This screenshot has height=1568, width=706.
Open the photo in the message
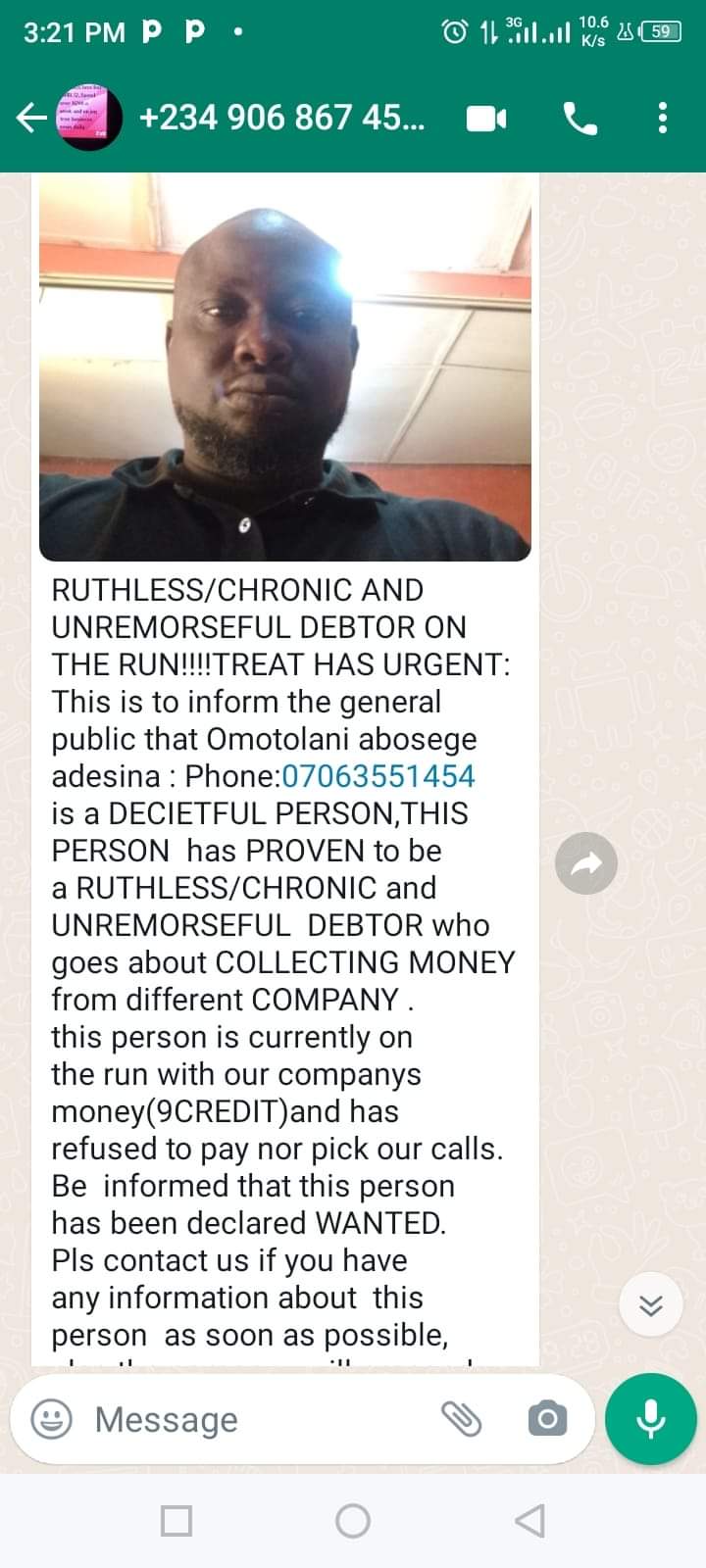[284, 372]
